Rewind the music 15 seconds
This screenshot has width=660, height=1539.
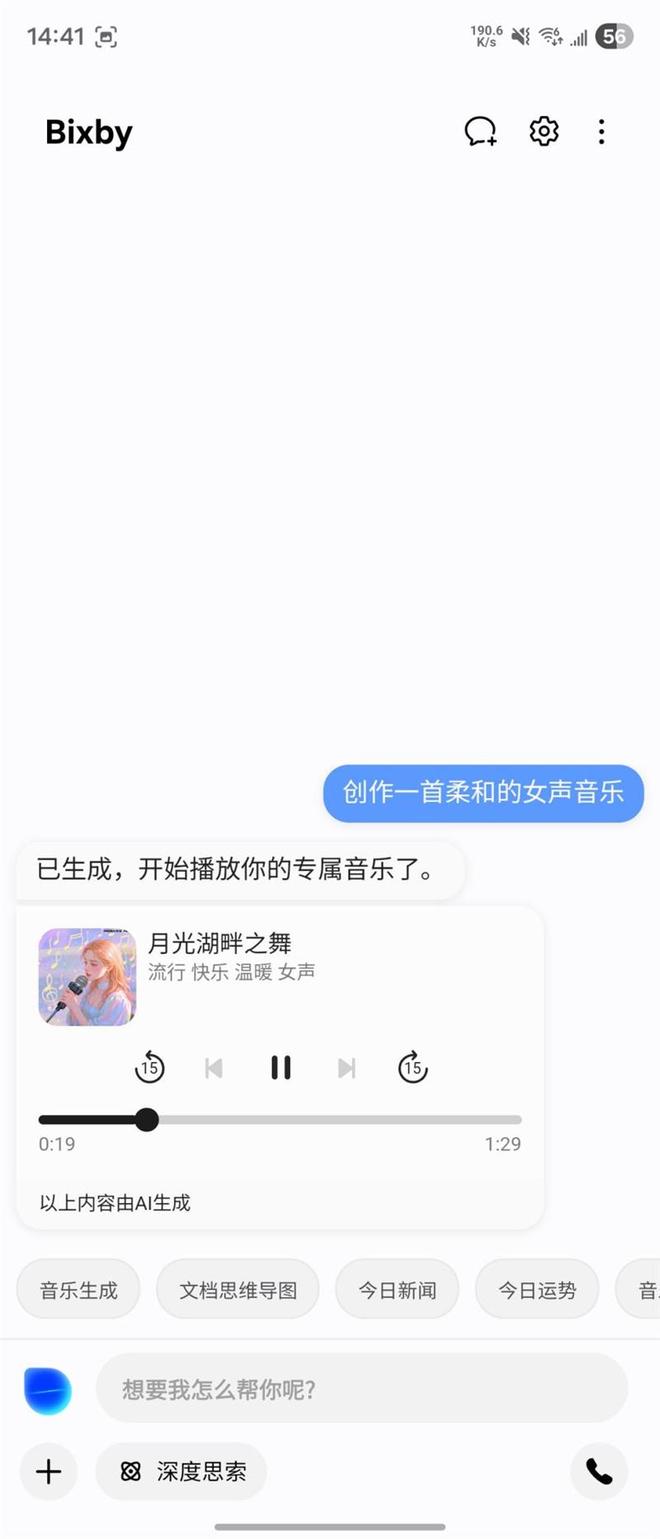[150, 1068]
